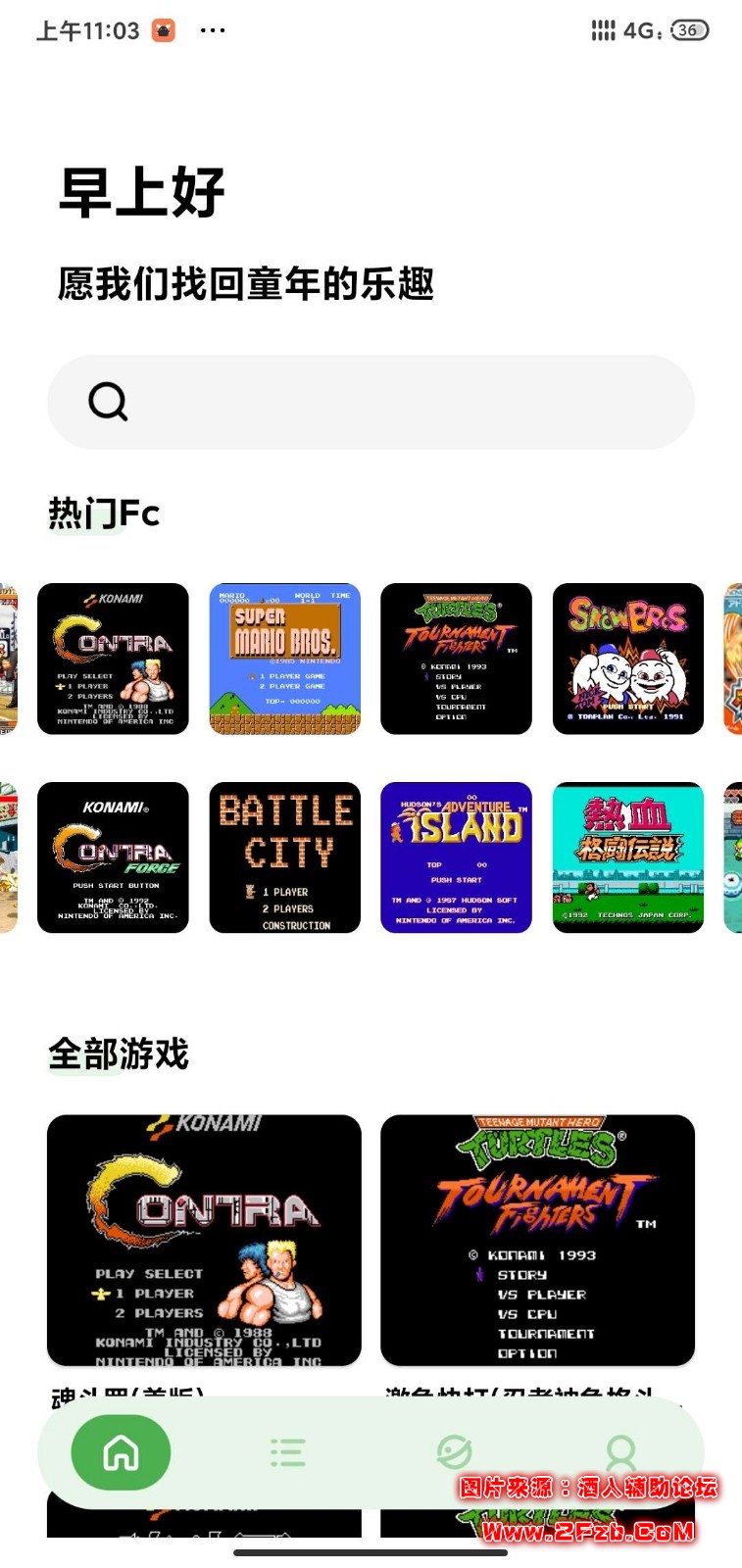The height and width of the screenshot is (1568, 742).
Task: Open the 热血格斗伝説 game thumbnail
Action: click(x=627, y=857)
